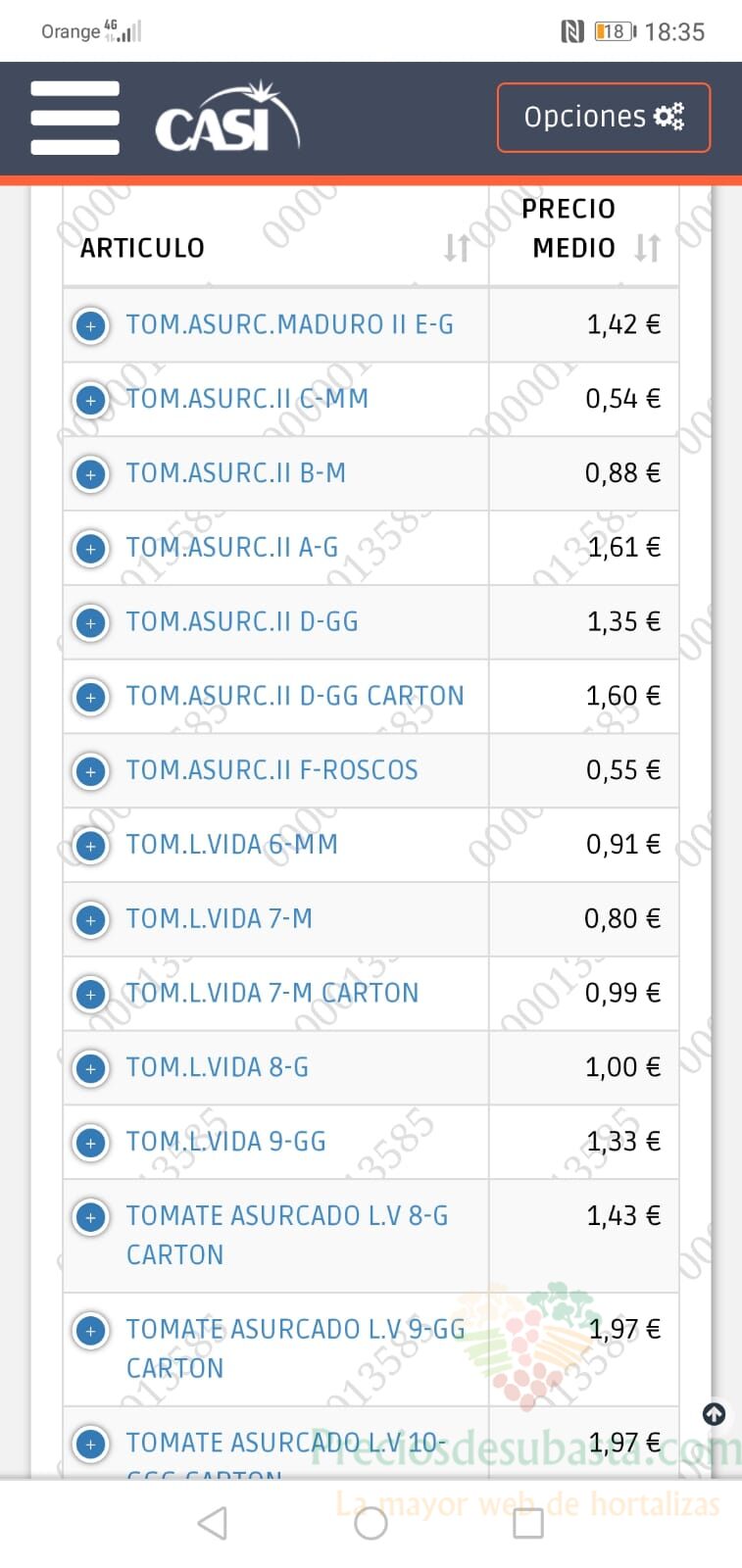
Task: Expand the TOM.ASURC.MADURO II E-G row
Action: (x=91, y=325)
